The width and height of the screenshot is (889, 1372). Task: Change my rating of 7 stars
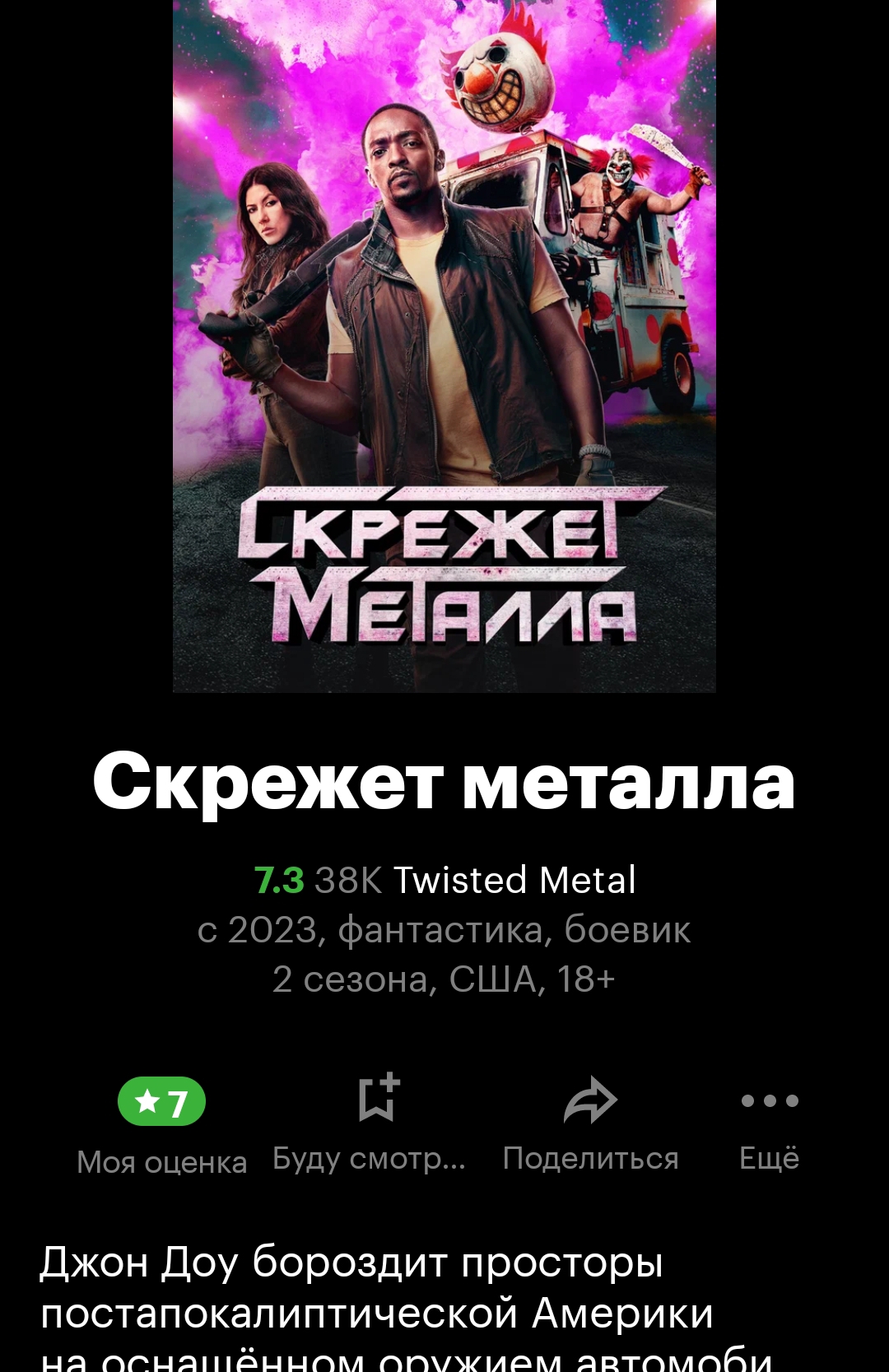161,1102
